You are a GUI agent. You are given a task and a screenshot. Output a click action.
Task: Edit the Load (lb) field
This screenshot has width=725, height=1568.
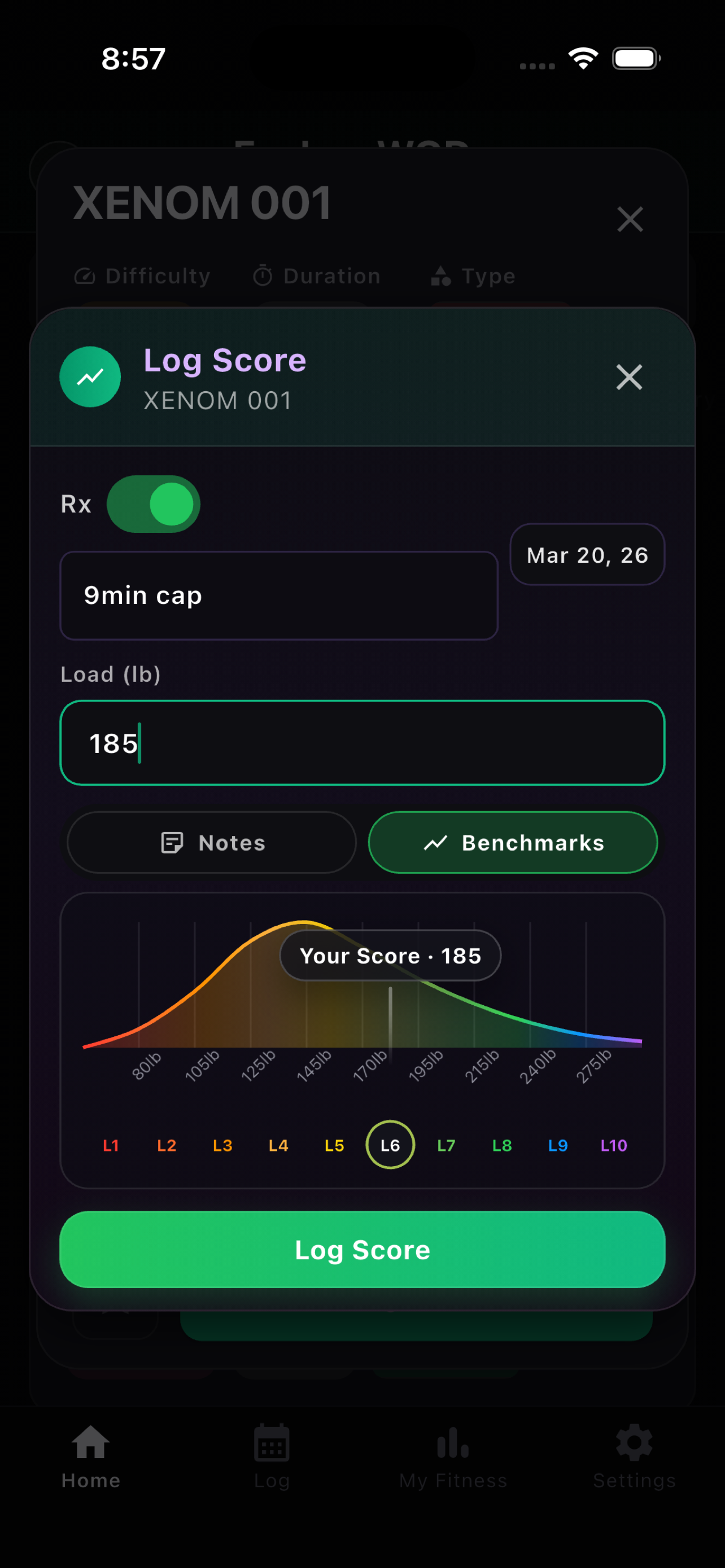tap(362, 743)
